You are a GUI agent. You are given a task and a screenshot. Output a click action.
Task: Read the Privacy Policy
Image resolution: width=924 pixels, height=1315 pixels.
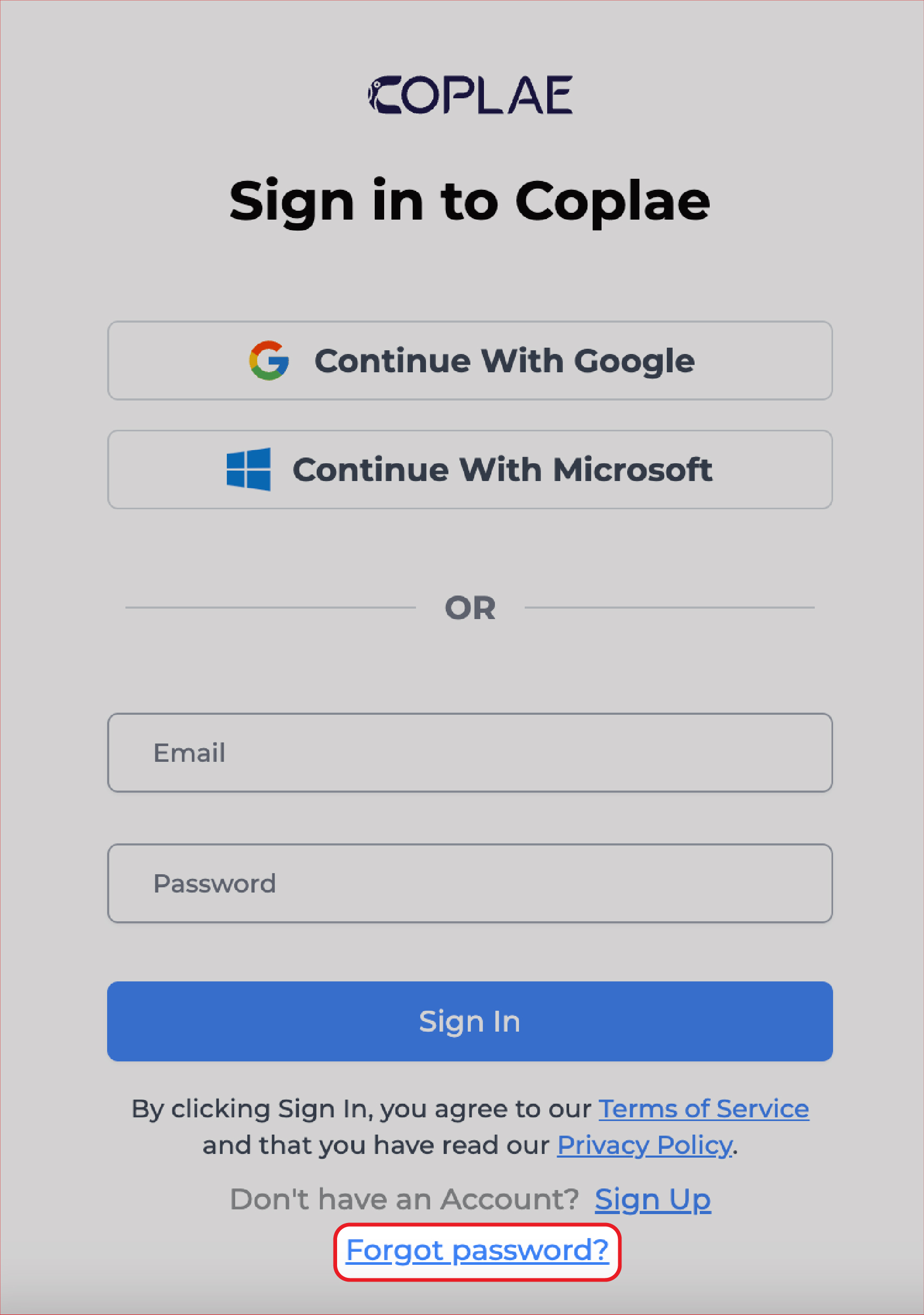(x=644, y=1146)
